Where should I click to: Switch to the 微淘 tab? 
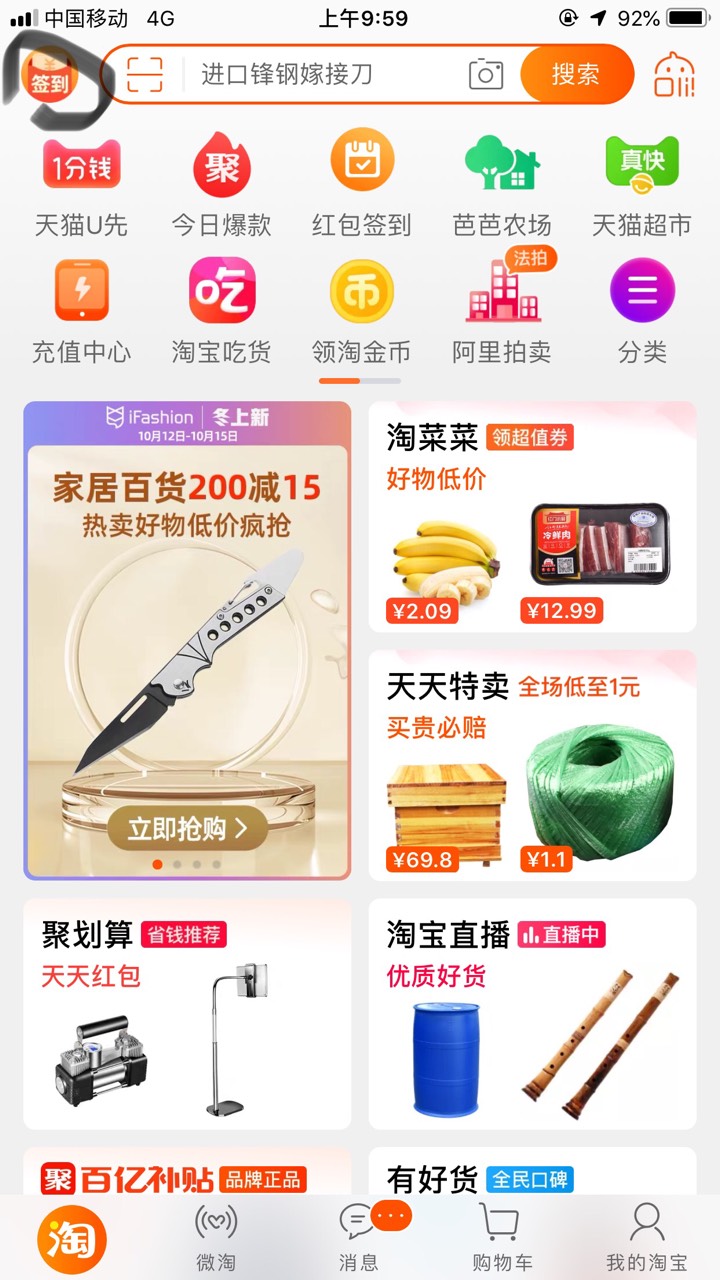(x=216, y=1237)
